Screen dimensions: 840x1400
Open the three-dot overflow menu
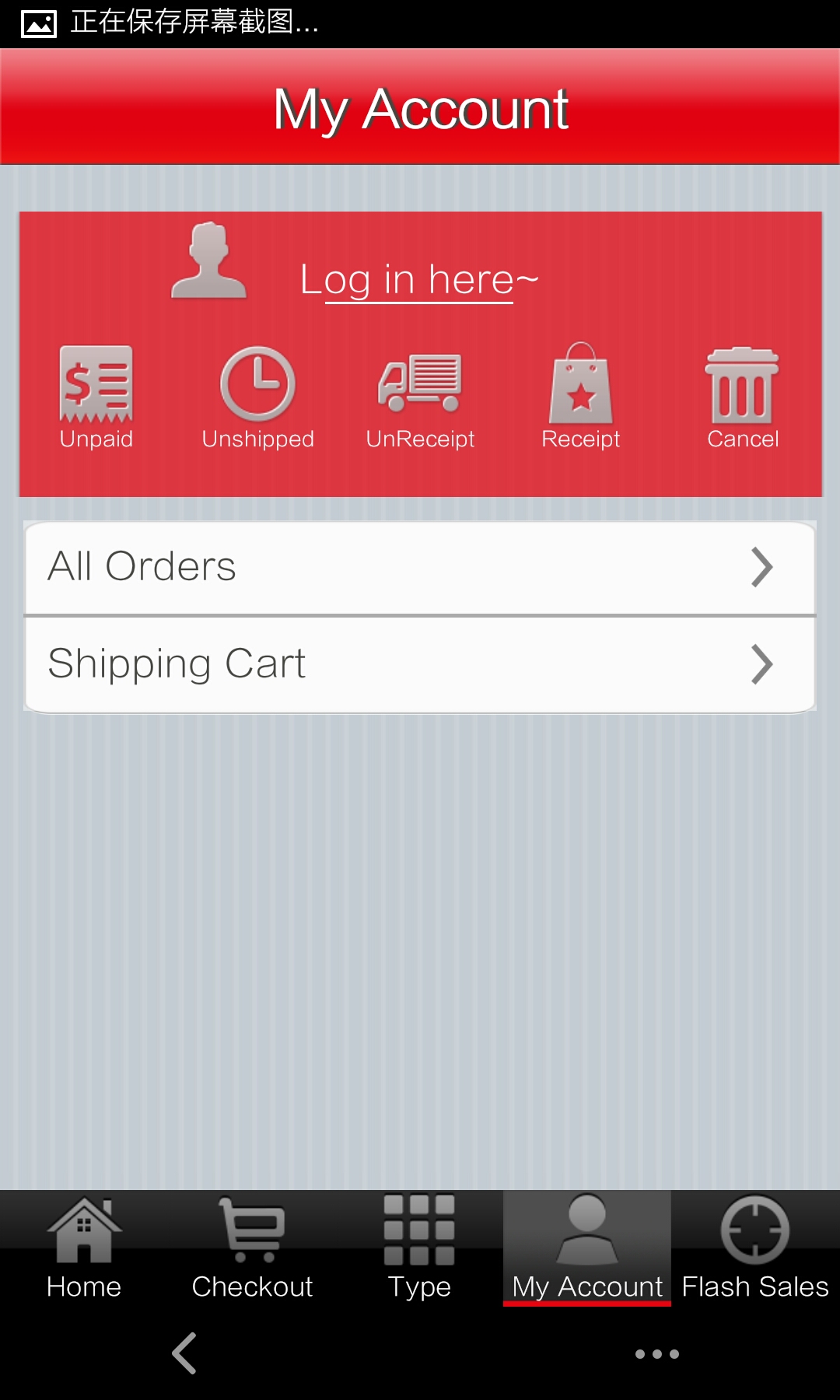tap(656, 1354)
